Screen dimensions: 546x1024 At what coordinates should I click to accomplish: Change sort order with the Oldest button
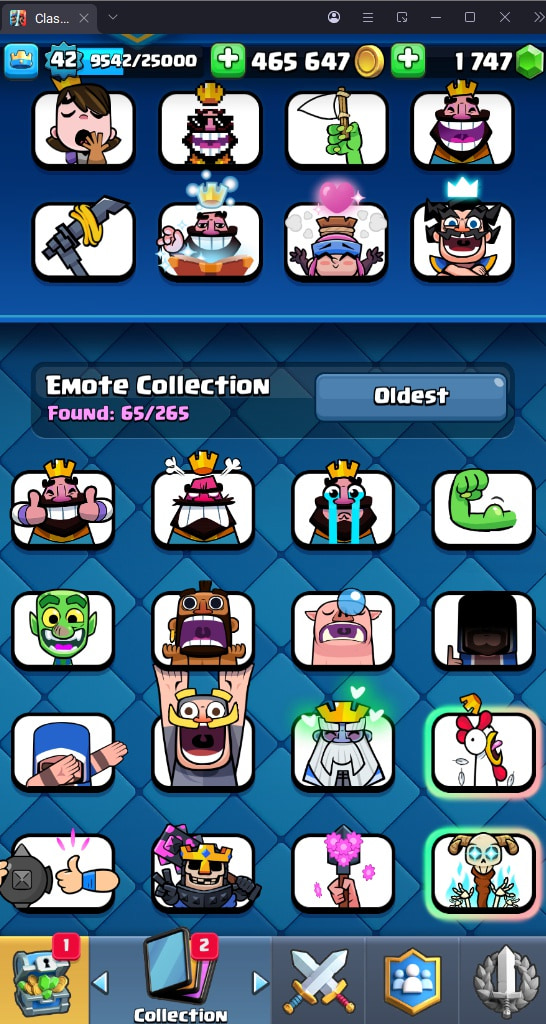coord(411,396)
